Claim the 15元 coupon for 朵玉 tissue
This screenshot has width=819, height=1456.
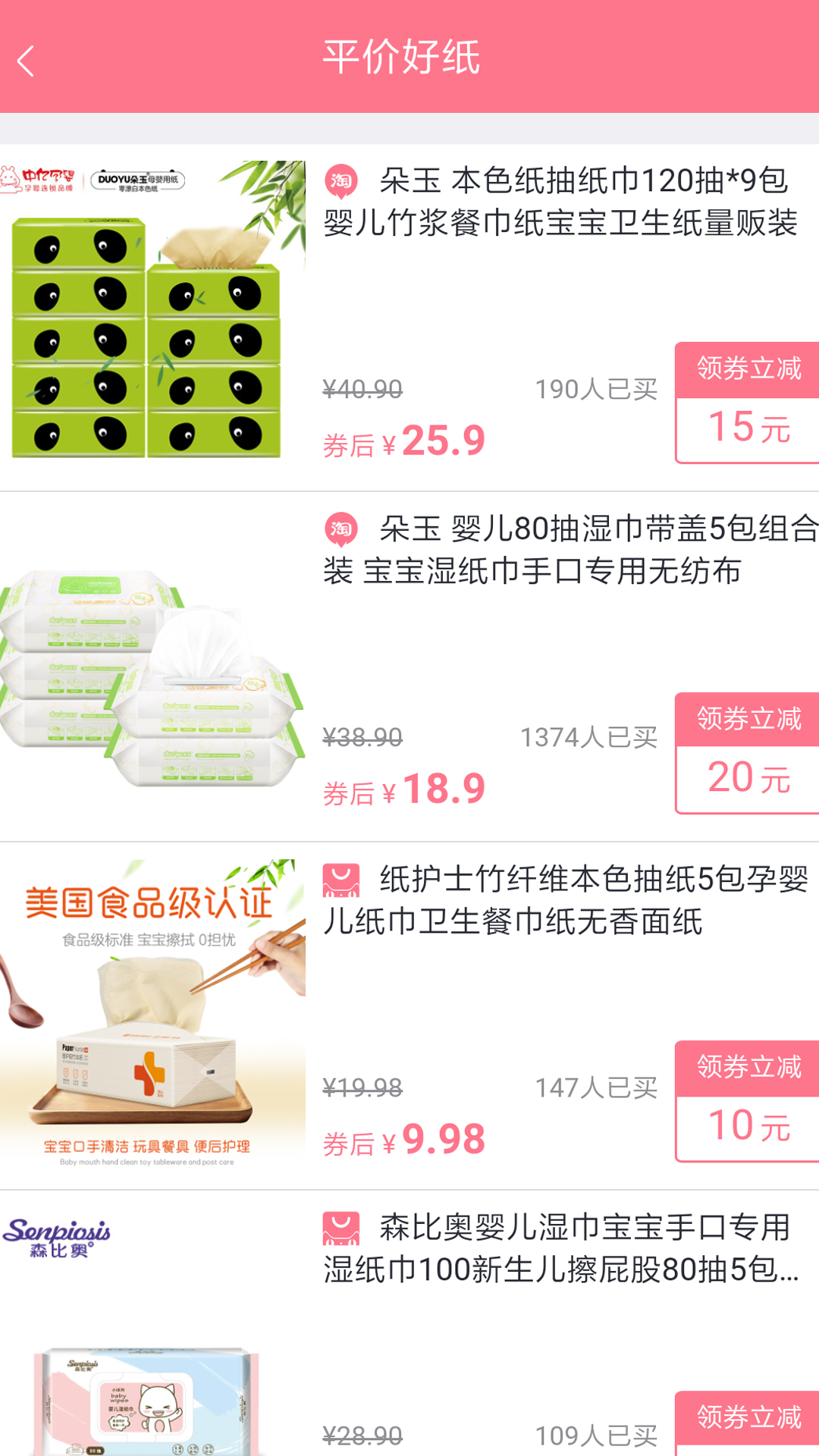pos(748,403)
